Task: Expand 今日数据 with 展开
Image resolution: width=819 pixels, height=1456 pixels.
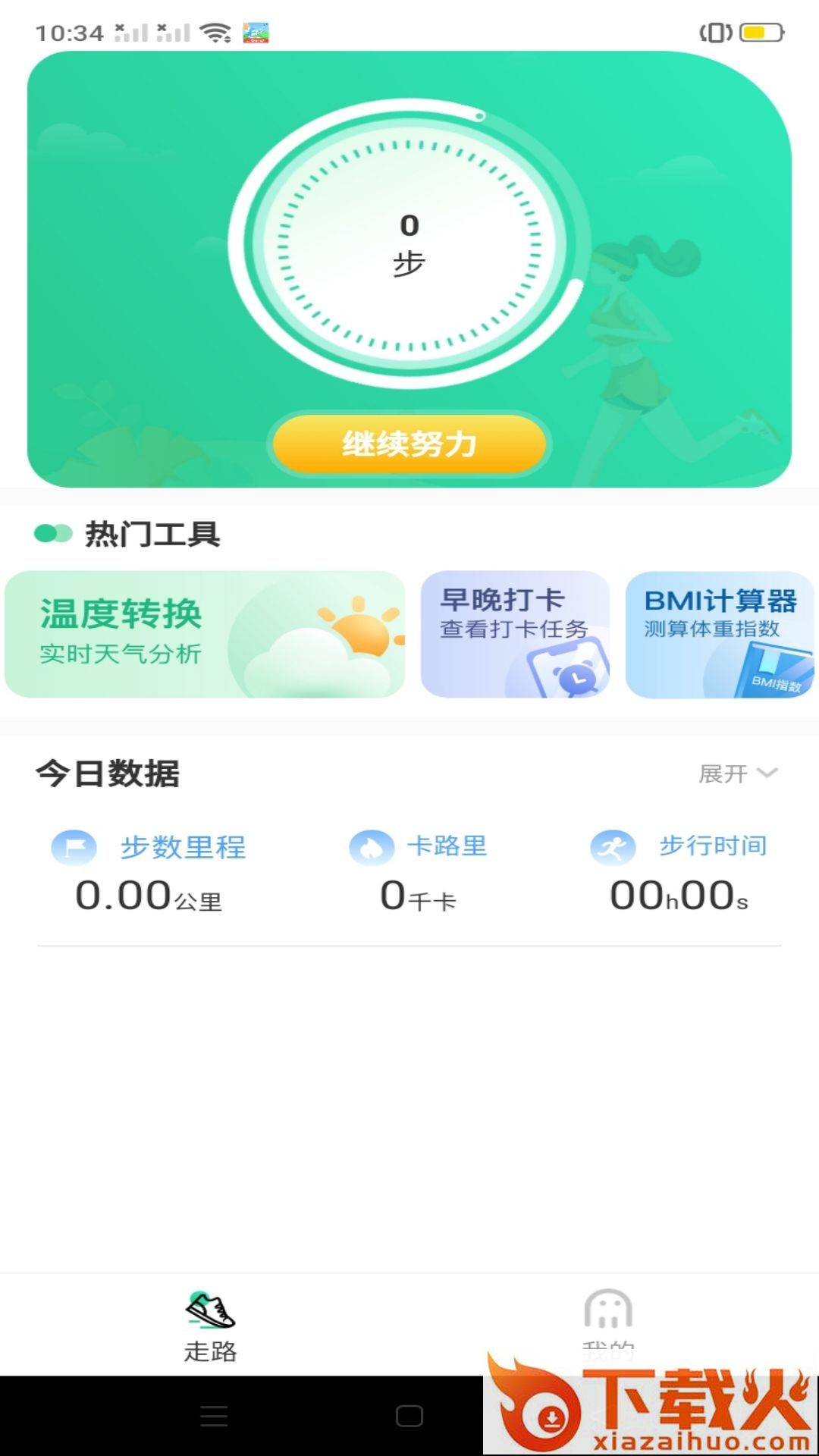Action: pyautogui.click(x=737, y=773)
